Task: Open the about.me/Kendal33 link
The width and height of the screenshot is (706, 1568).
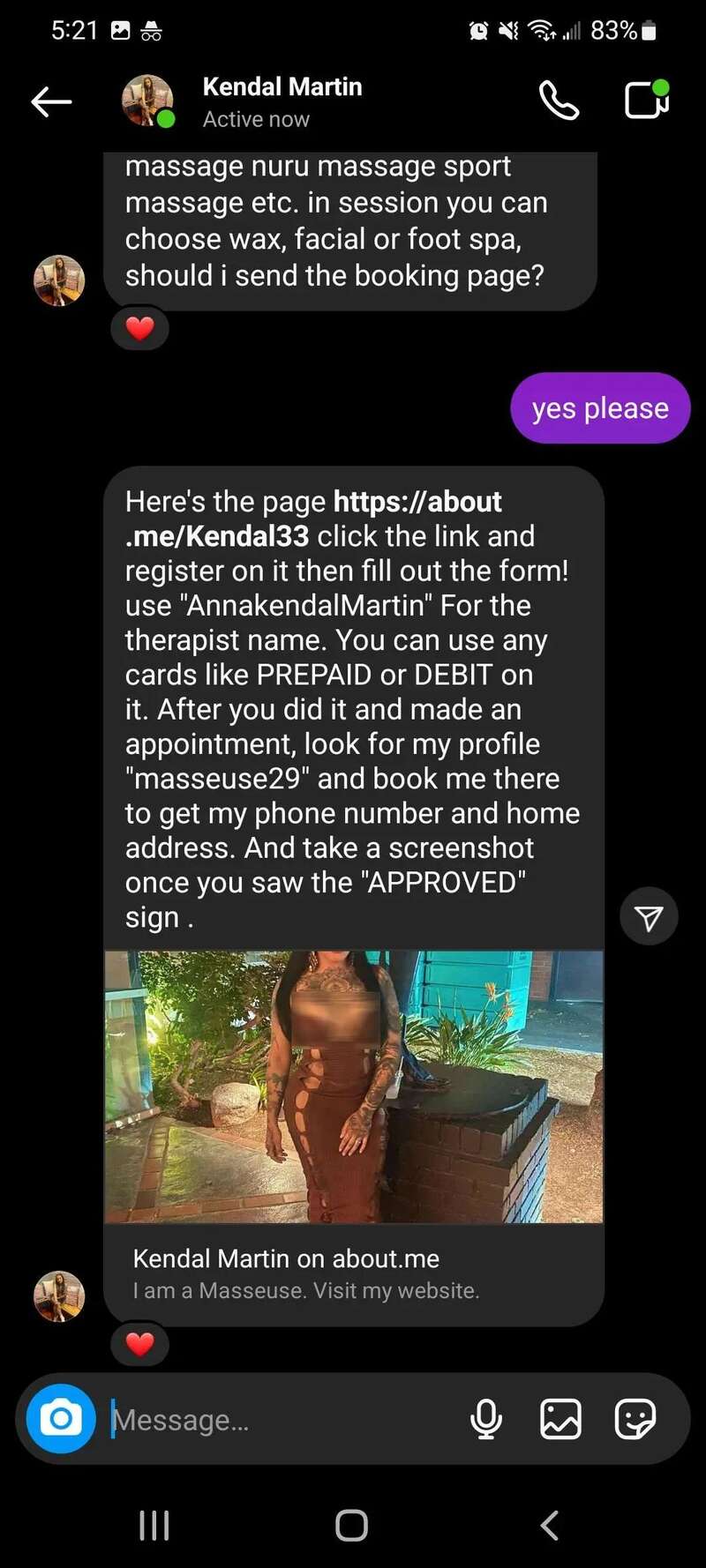Action: [313, 519]
